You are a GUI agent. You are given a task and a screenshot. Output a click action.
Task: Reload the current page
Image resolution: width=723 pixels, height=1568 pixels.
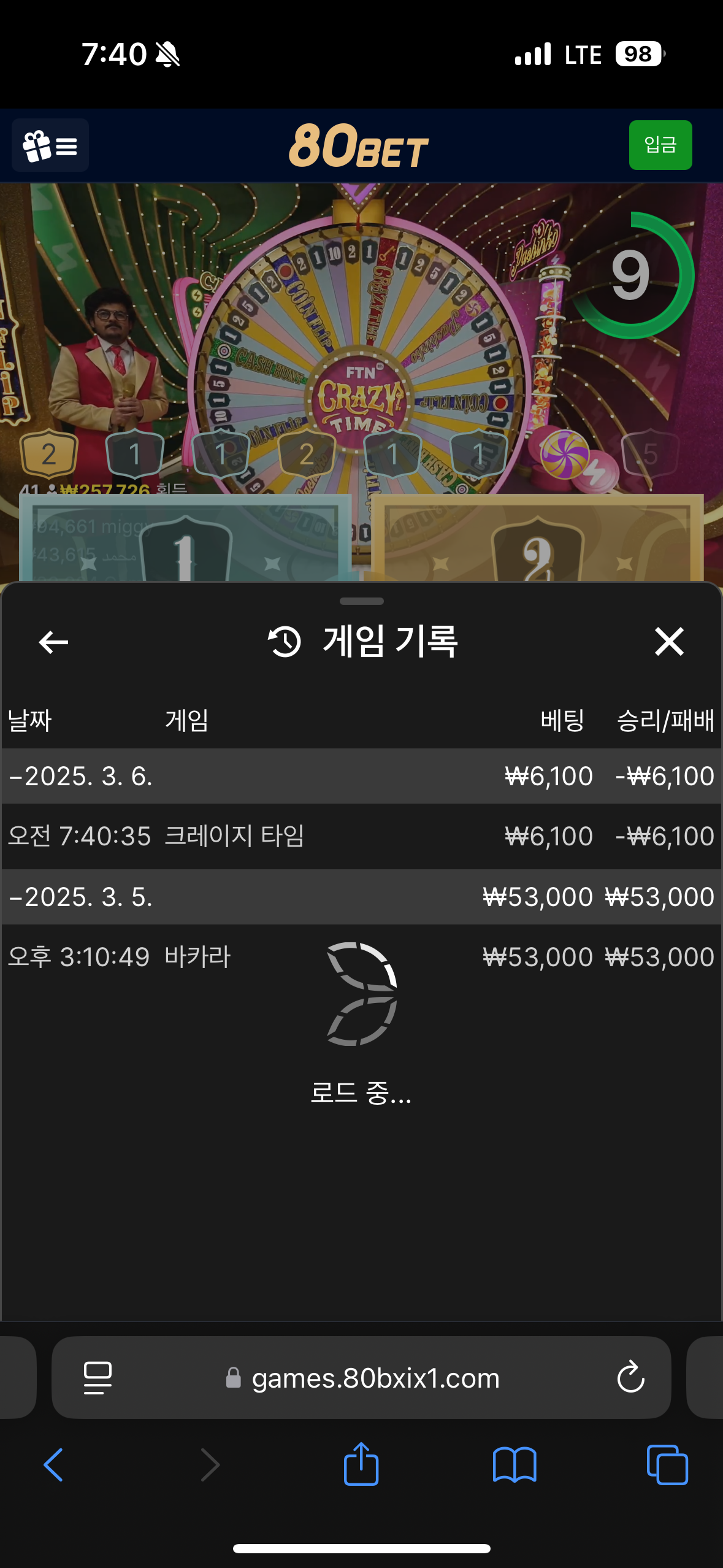point(630,1378)
